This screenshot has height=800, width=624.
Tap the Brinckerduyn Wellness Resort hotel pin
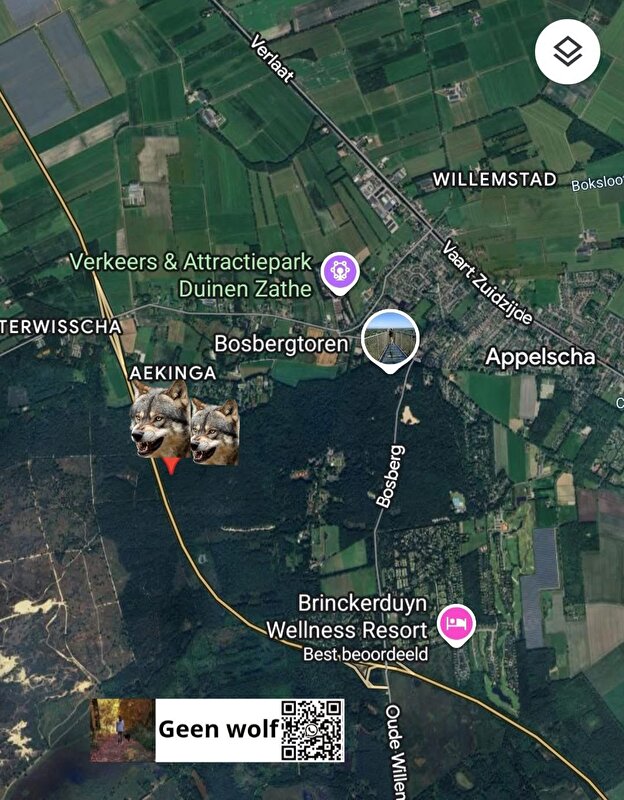[457, 624]
